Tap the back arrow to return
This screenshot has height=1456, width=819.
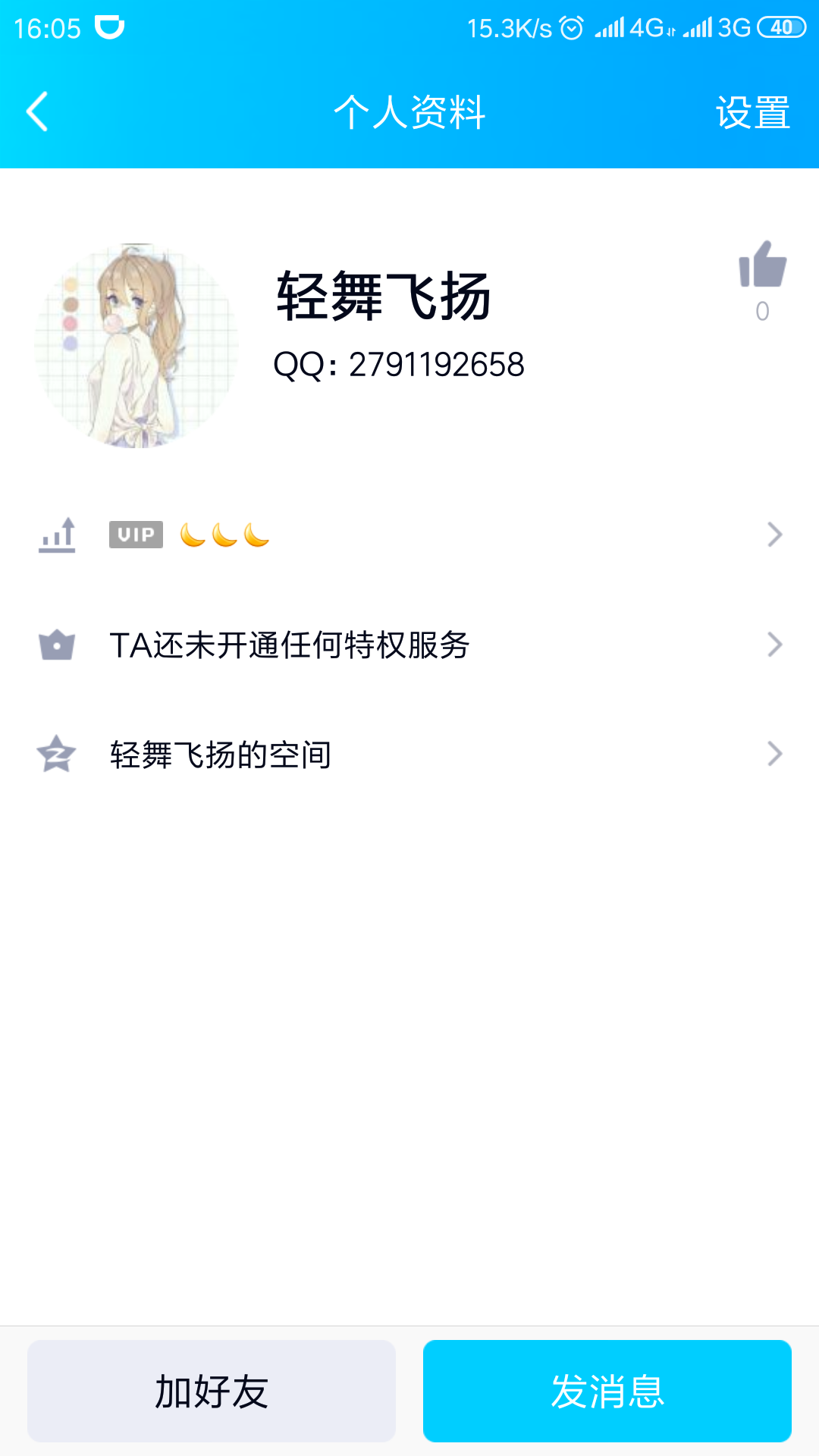tap(36, 112)
